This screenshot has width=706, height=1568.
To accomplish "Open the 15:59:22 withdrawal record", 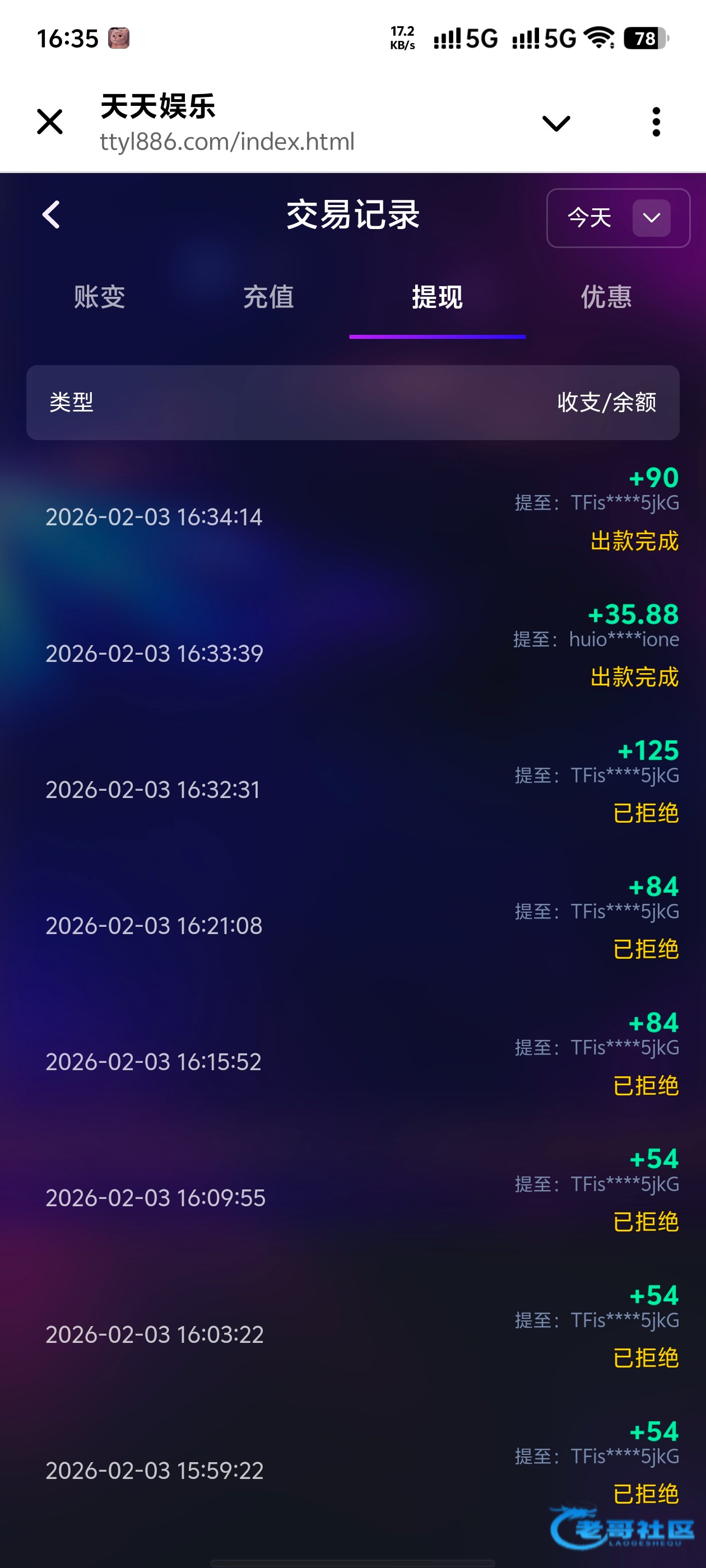I will click(352, 1470).
